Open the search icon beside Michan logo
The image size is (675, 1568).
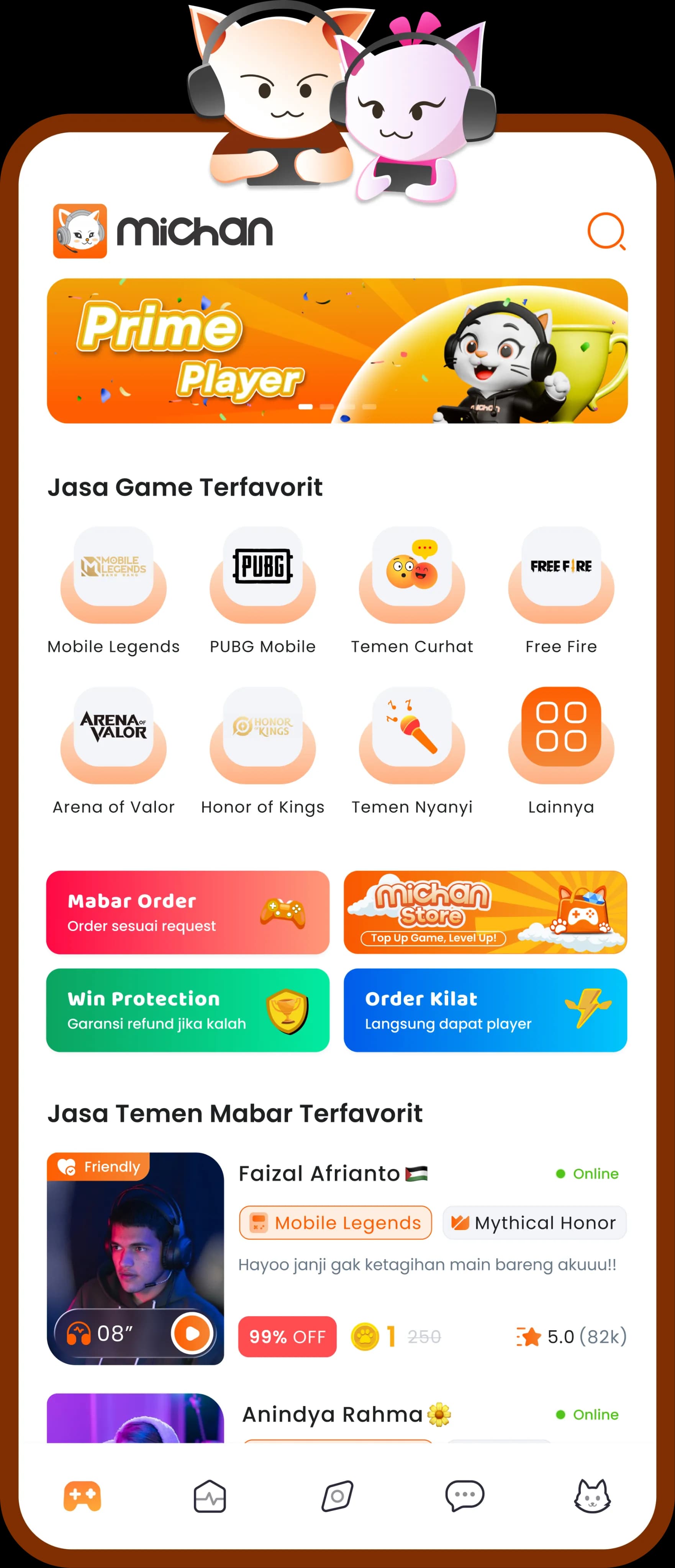(x=606, y=231)
